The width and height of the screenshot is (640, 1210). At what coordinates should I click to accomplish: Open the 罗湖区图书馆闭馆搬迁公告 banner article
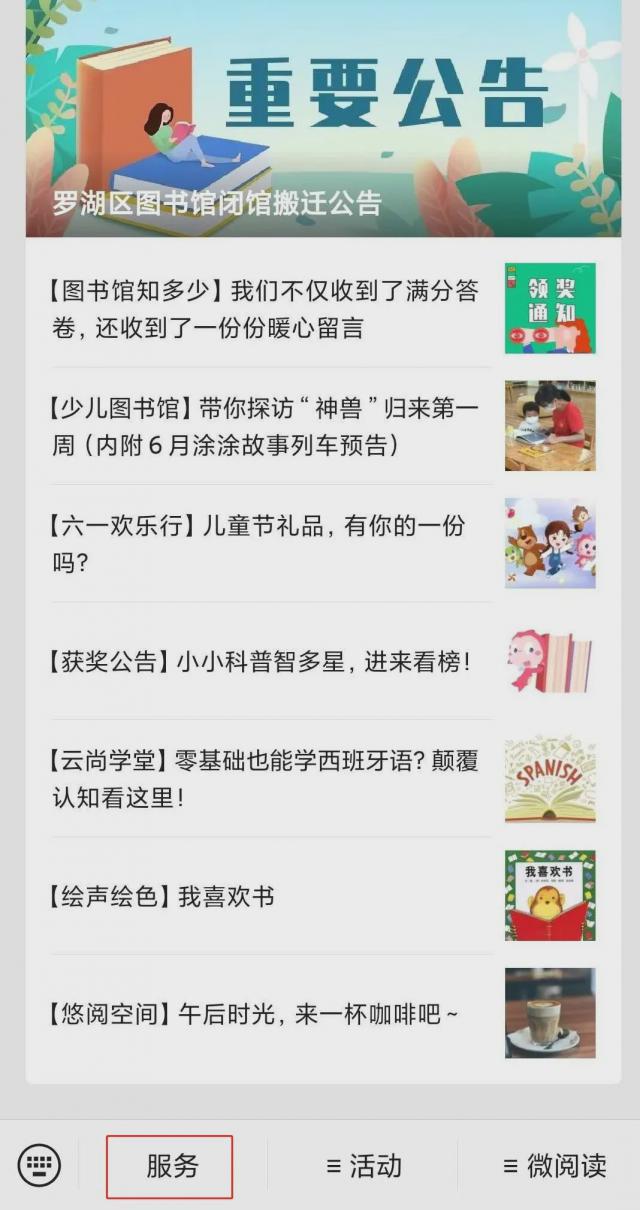(x=323, y=118)
